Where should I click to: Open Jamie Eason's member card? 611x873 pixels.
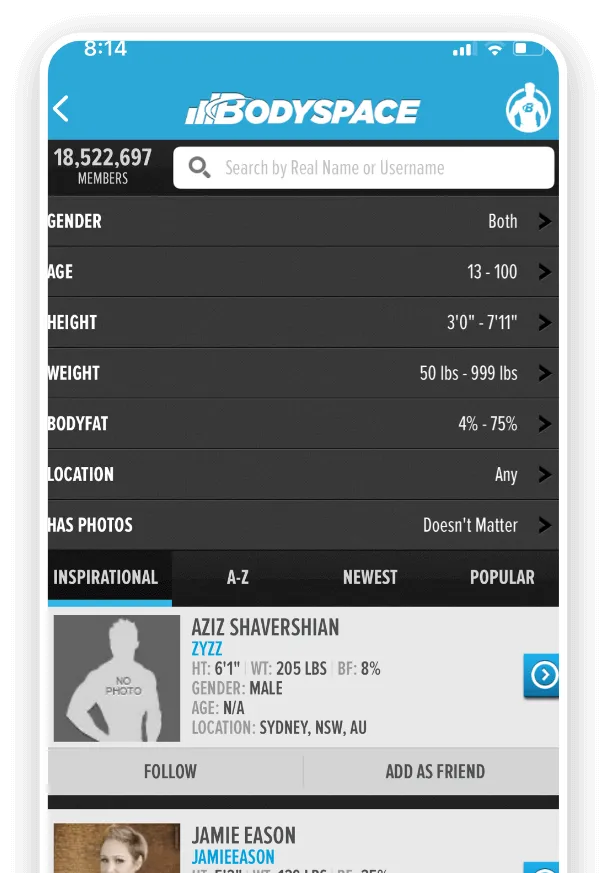(300, 843)
